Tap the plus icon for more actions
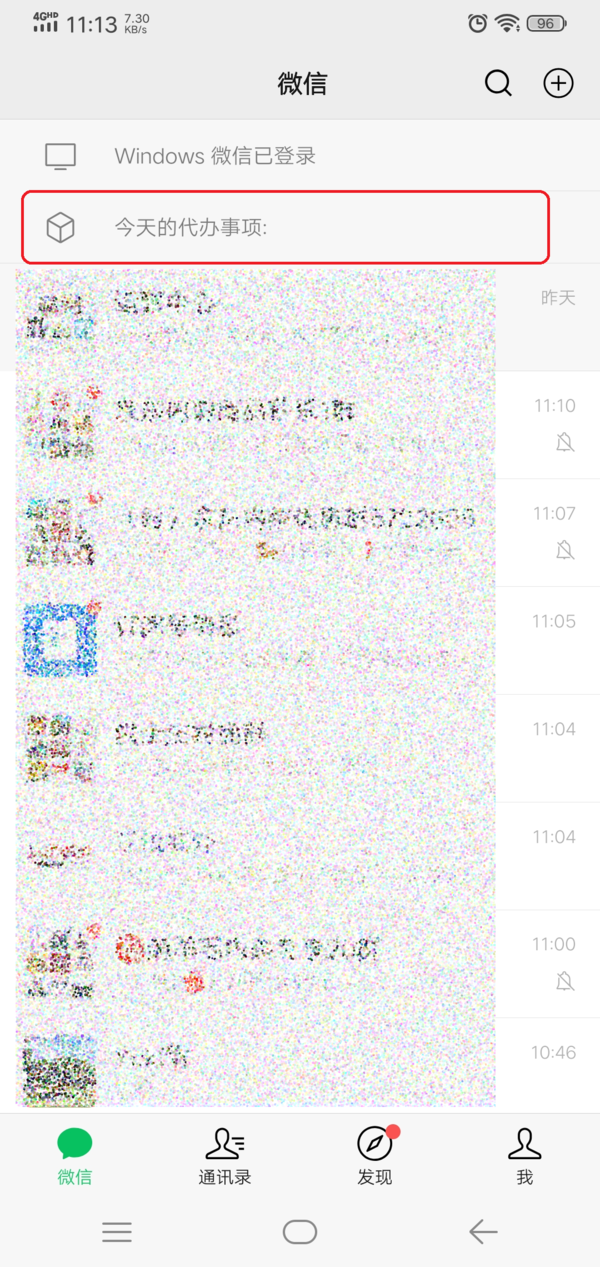Screen dimensions: 600x1267 click(x=558, y=83)
